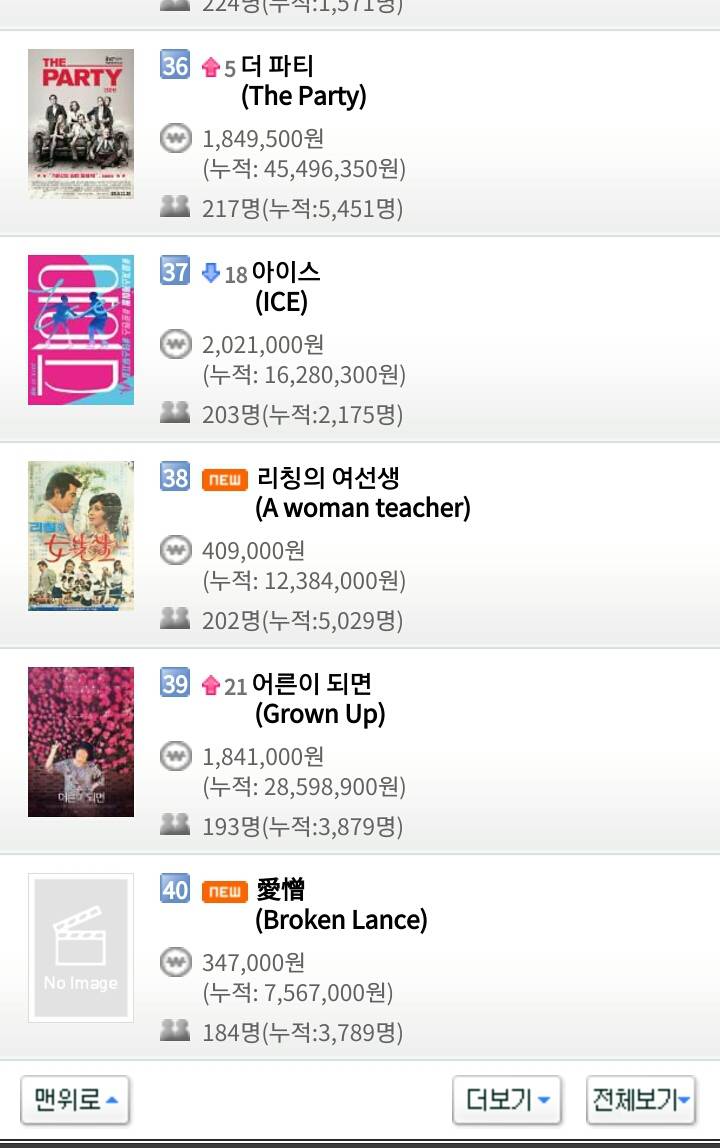This screenshot has width=720, height=1148.
Task: Click the ICE movie poster thumbnail
Action: coord(80,330)
